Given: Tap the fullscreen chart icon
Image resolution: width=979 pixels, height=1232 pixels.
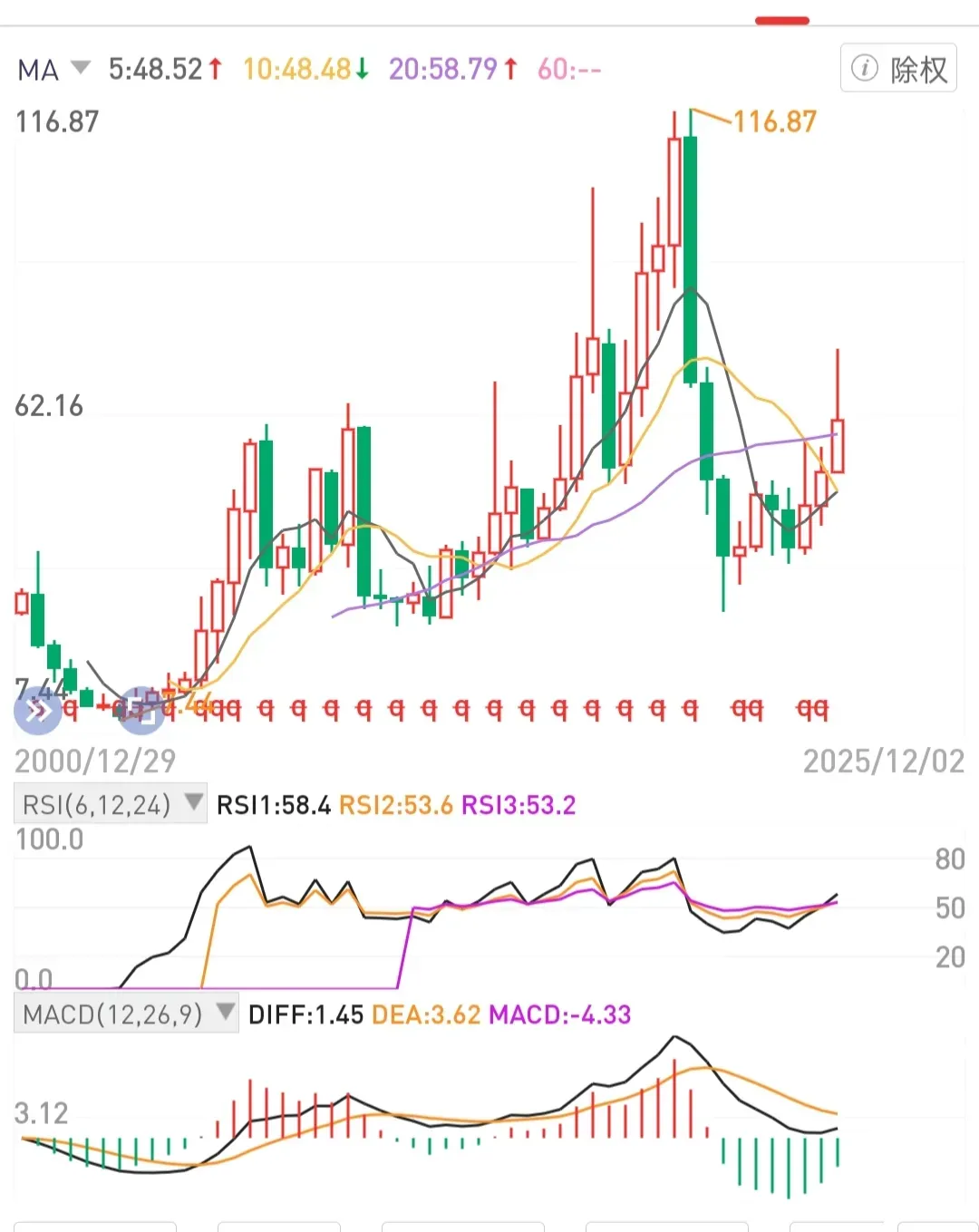Looking at the screenshot, I should [x=141, y=711].
